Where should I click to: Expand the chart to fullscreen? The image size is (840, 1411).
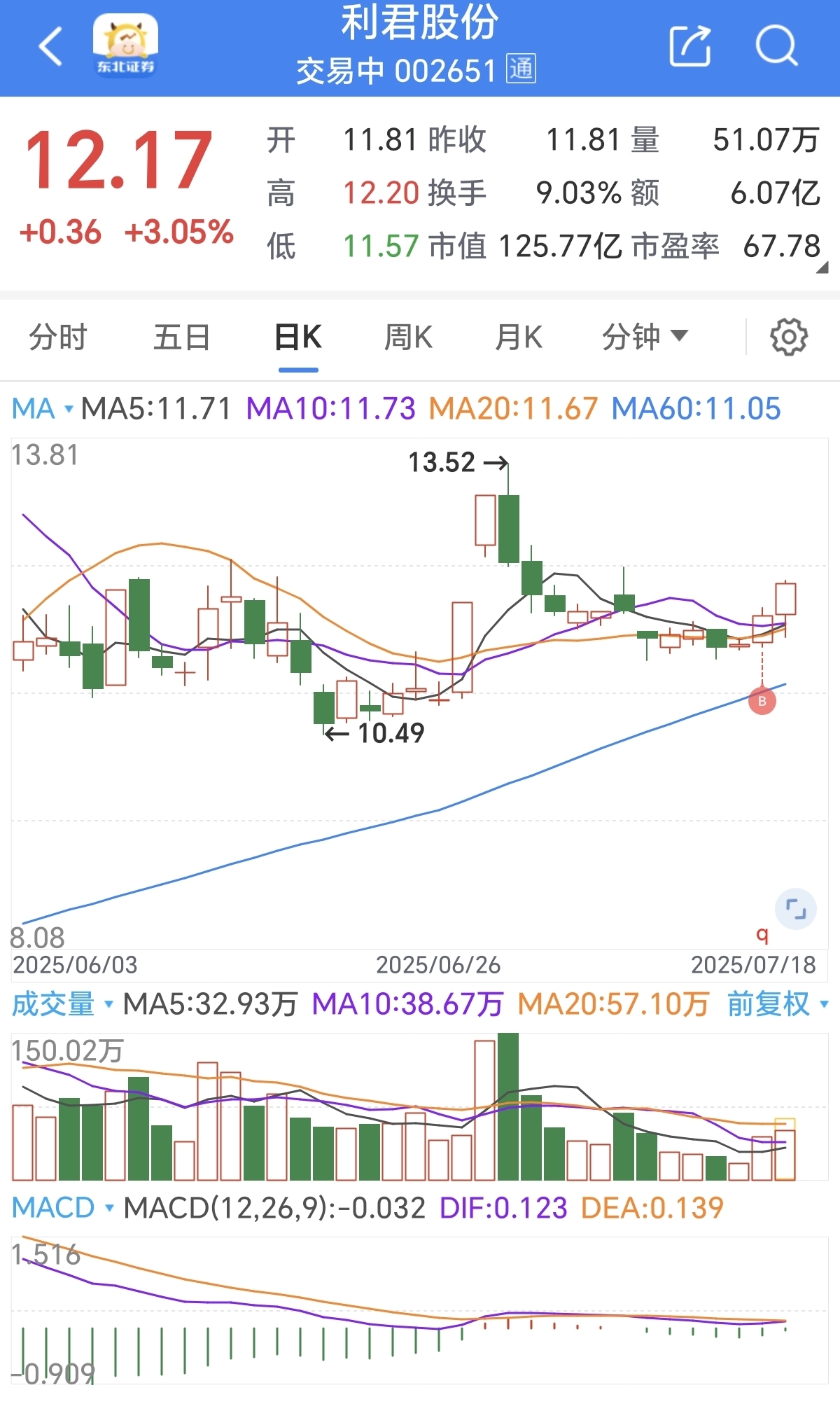tap(796, 909)
